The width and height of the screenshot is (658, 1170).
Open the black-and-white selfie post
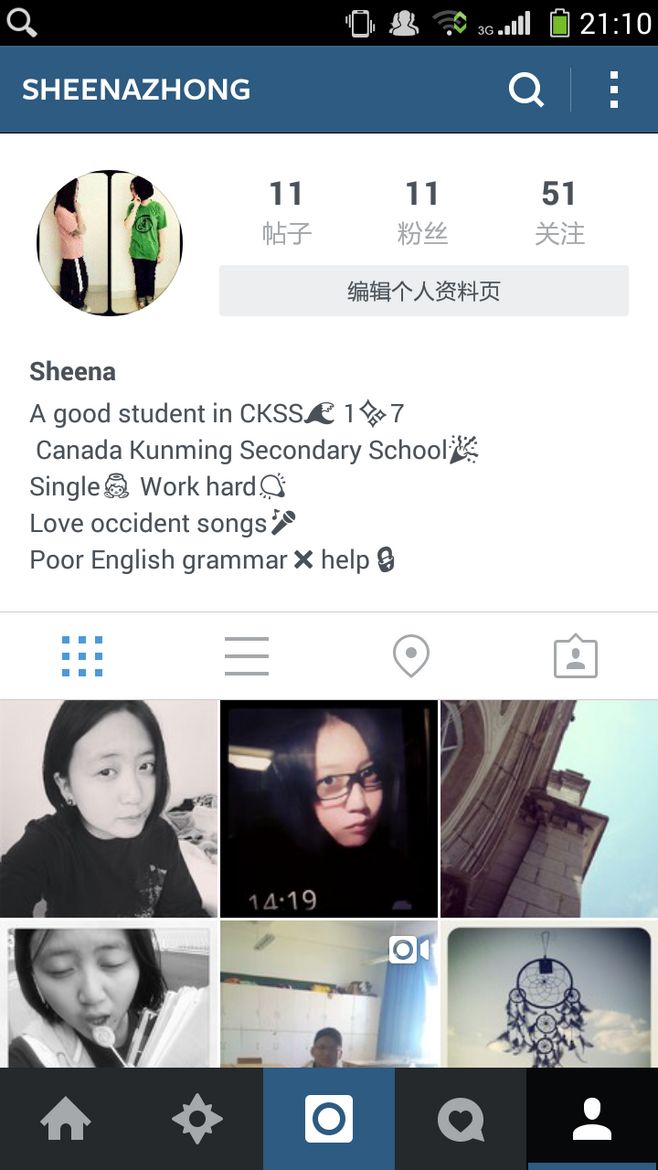click(109, 808)
